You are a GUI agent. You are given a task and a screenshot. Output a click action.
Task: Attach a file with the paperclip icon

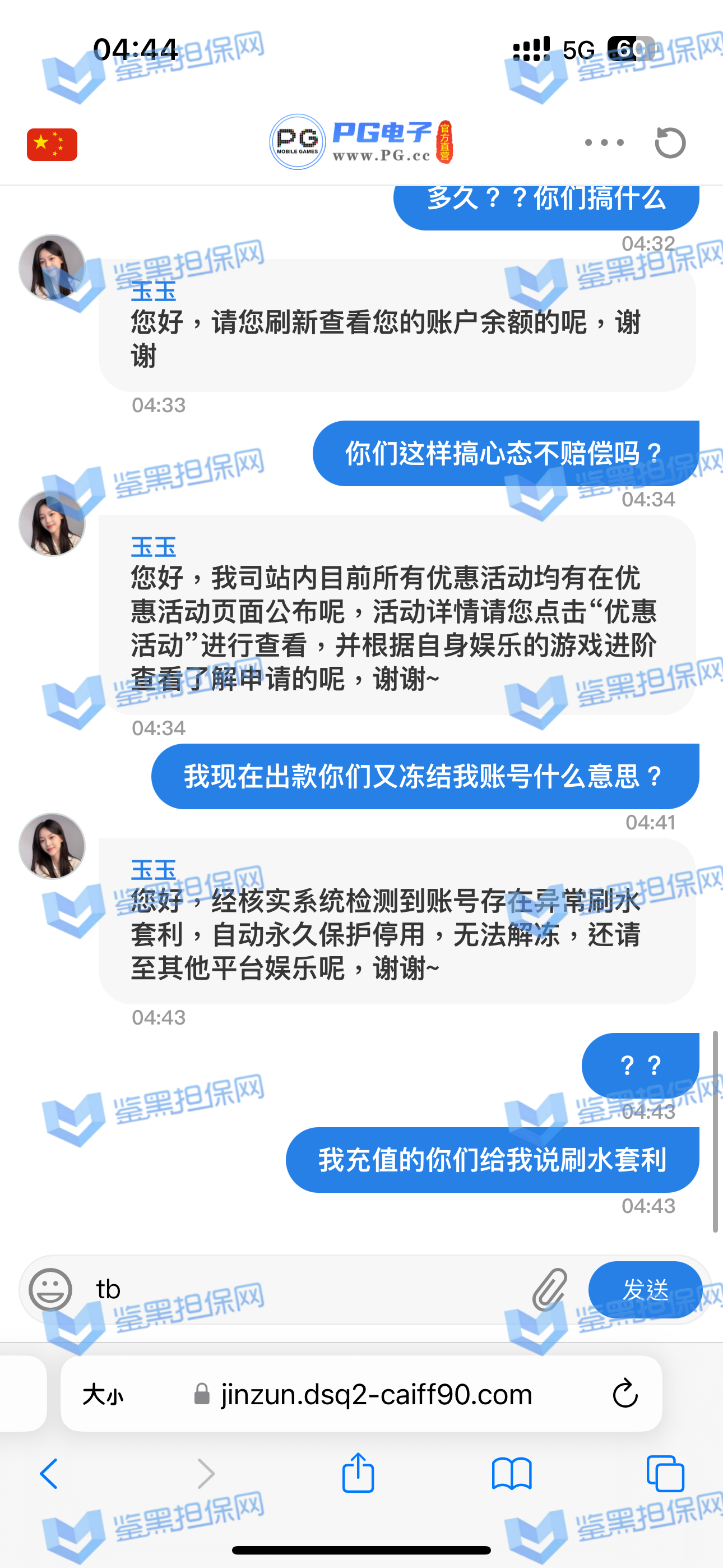click(x=550, y=1289)
